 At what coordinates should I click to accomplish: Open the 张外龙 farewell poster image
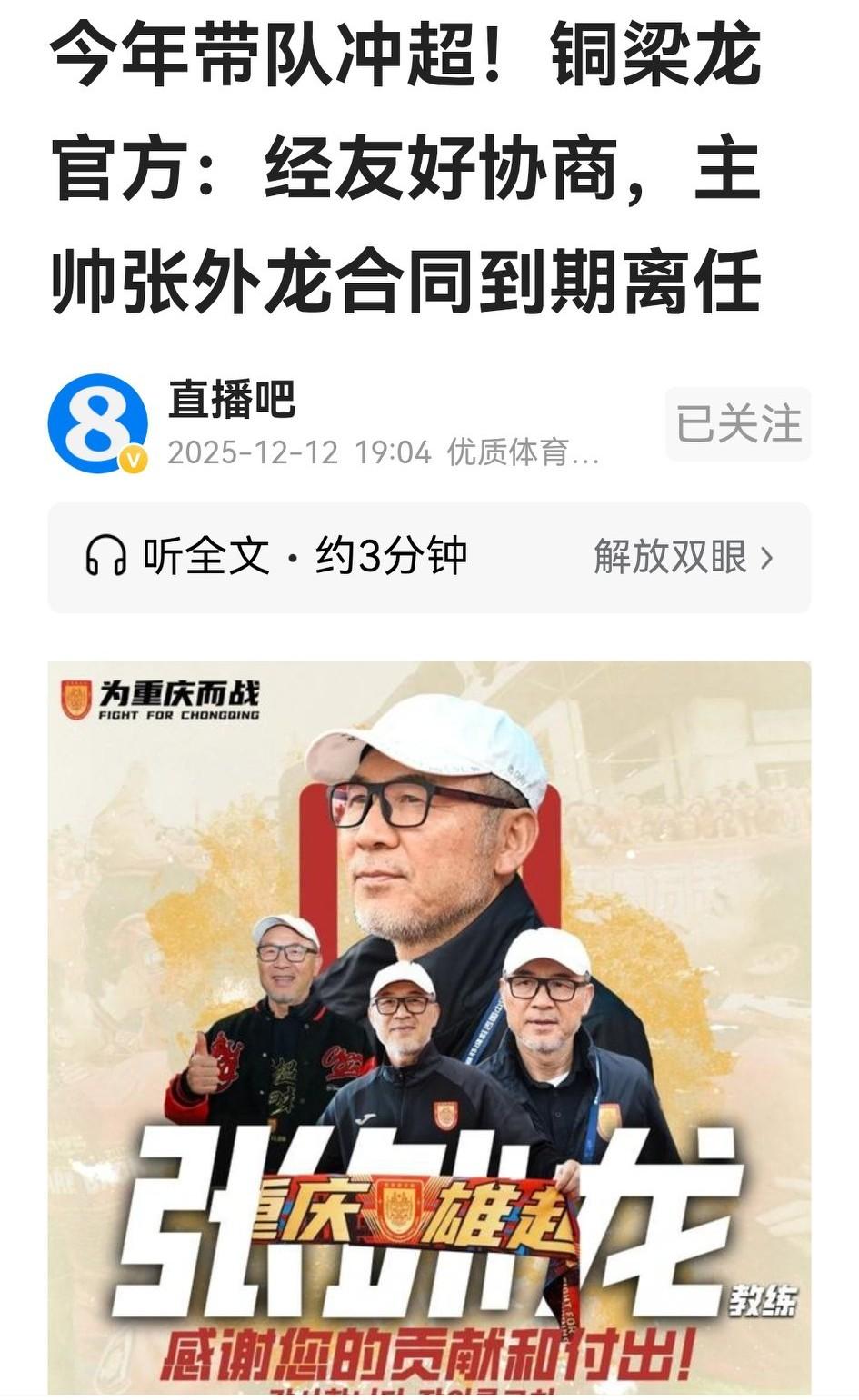[x=429, y=1027]
